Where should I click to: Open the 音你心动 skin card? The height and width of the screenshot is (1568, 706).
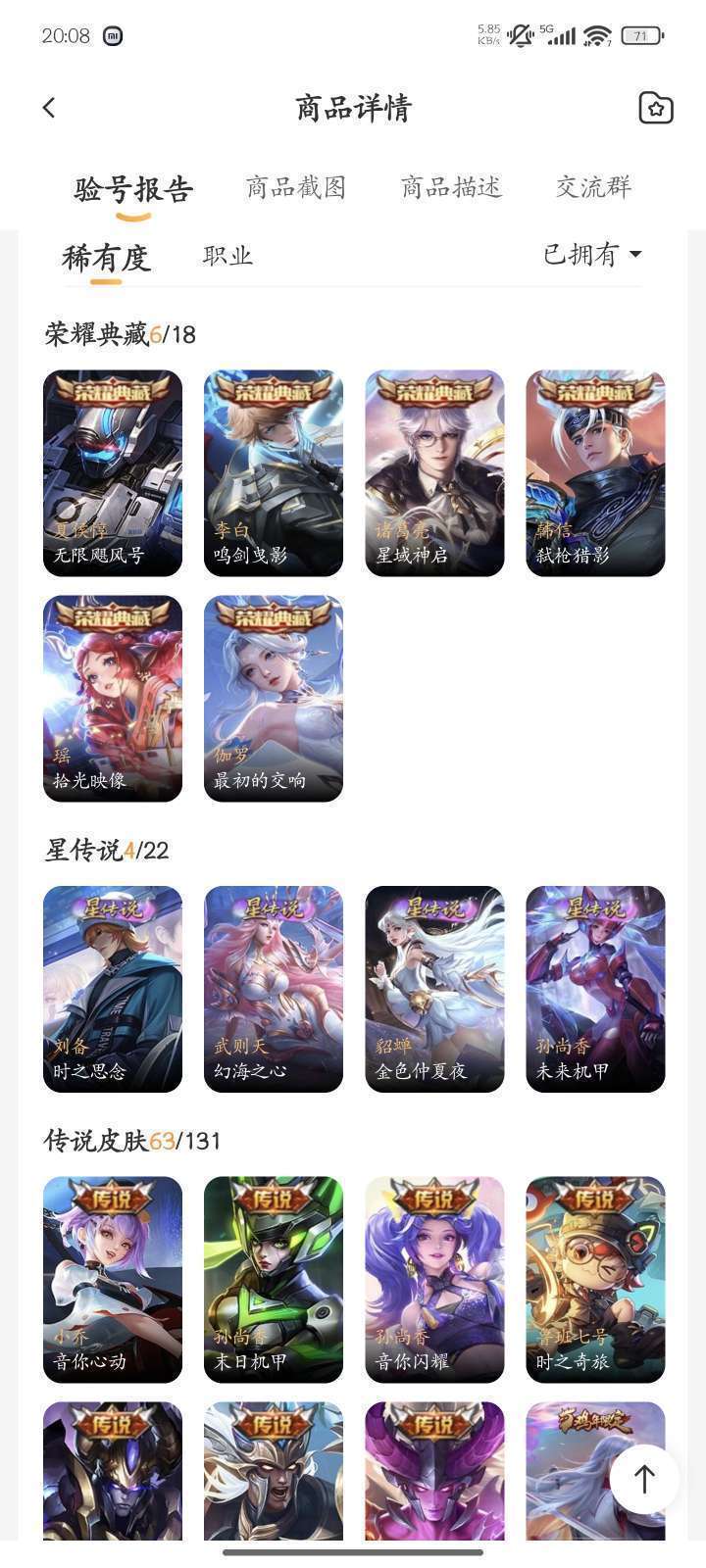tap(113, 1279)
